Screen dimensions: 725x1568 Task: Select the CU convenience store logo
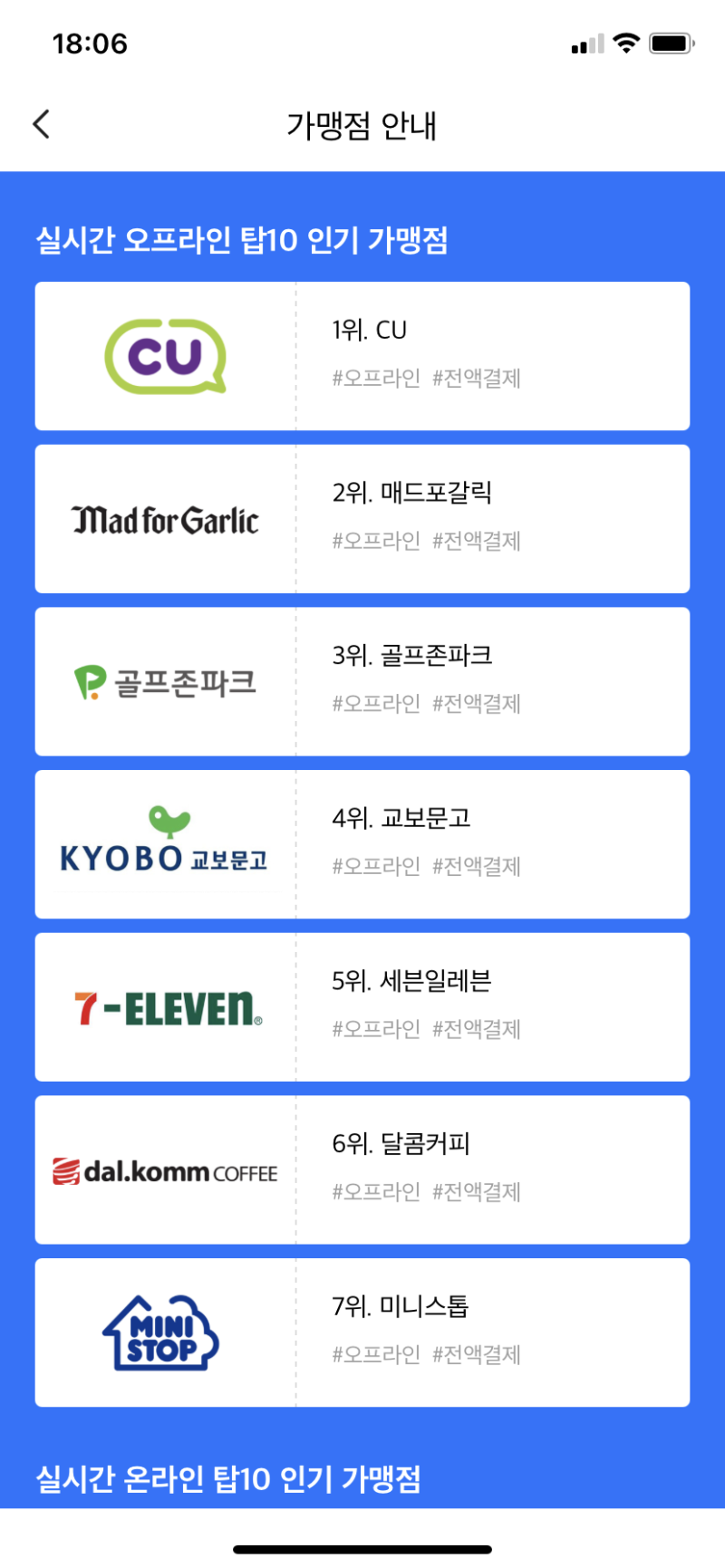click(x=163, y=355)
